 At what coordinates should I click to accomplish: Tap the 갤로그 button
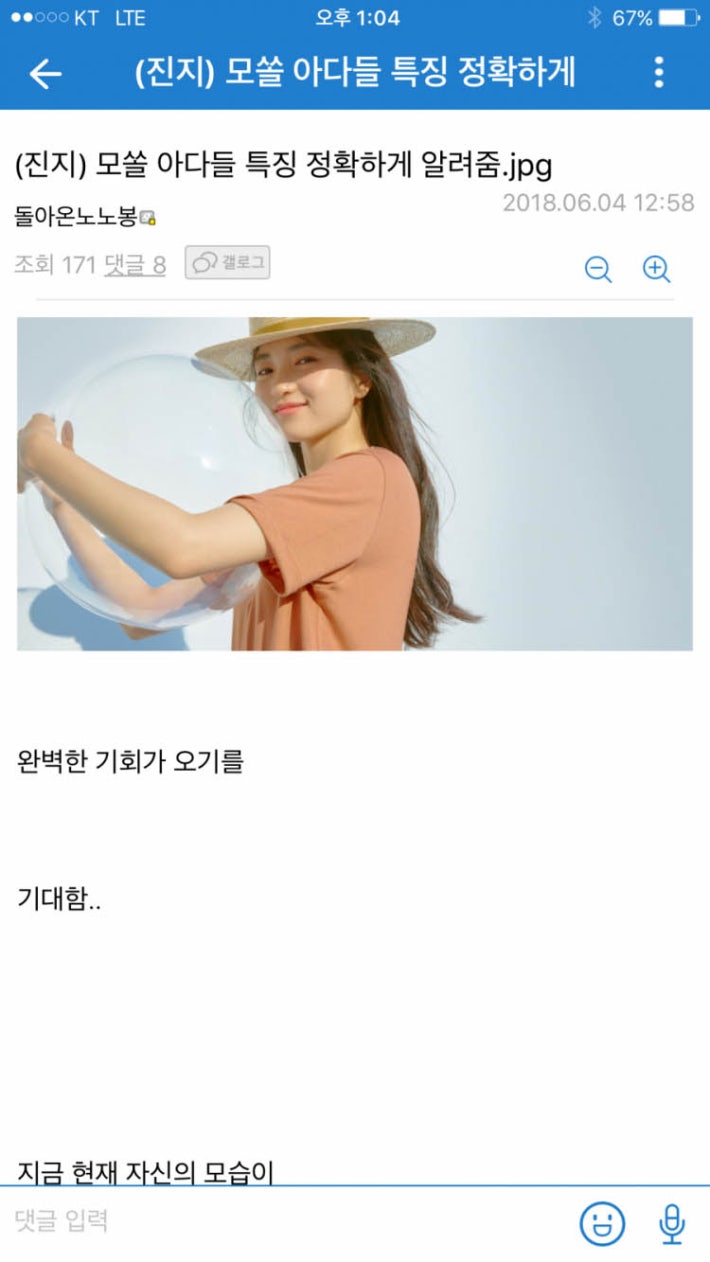click(x=227, y=263)
